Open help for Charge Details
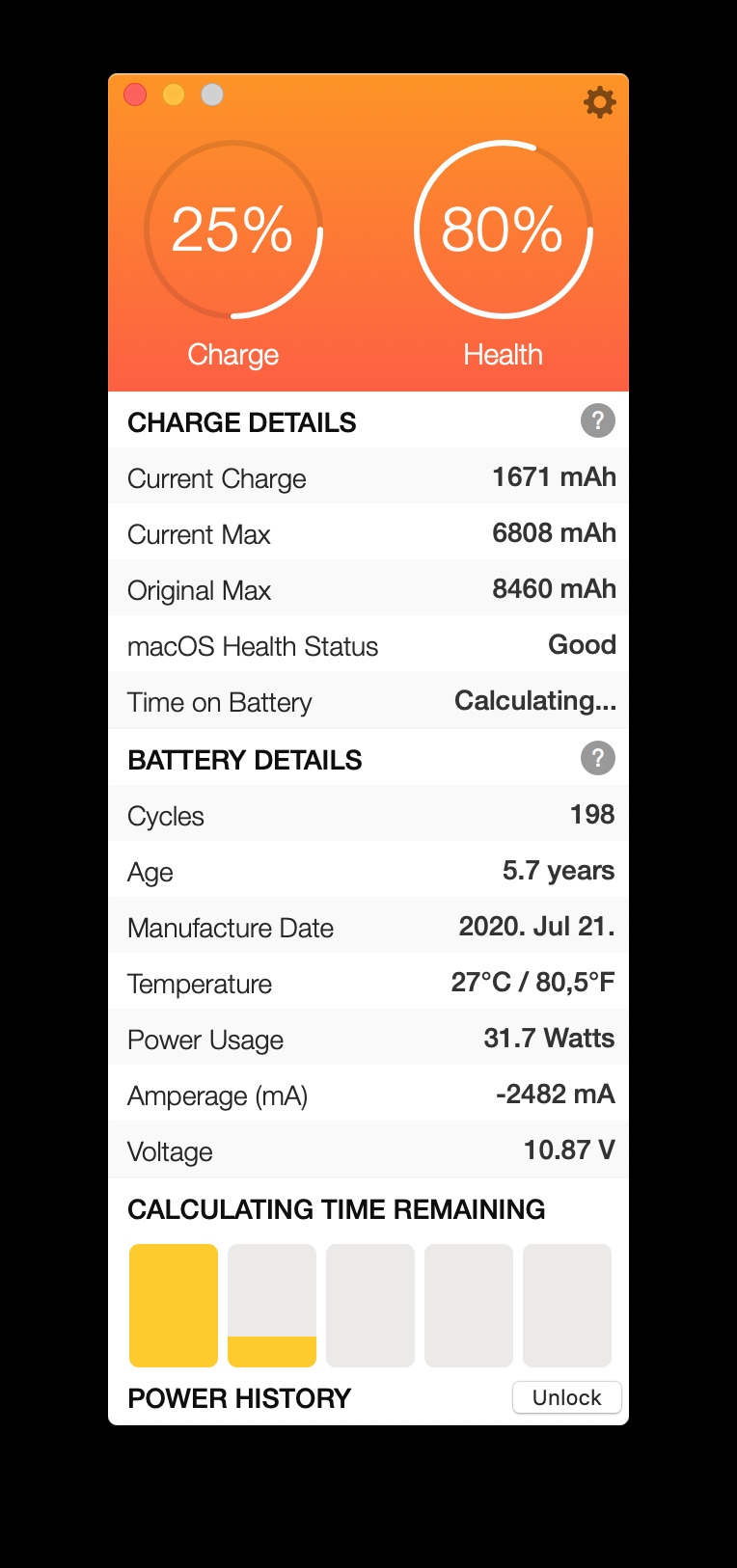Screen dimensions: 737x1568 click(x=597, y=420)
